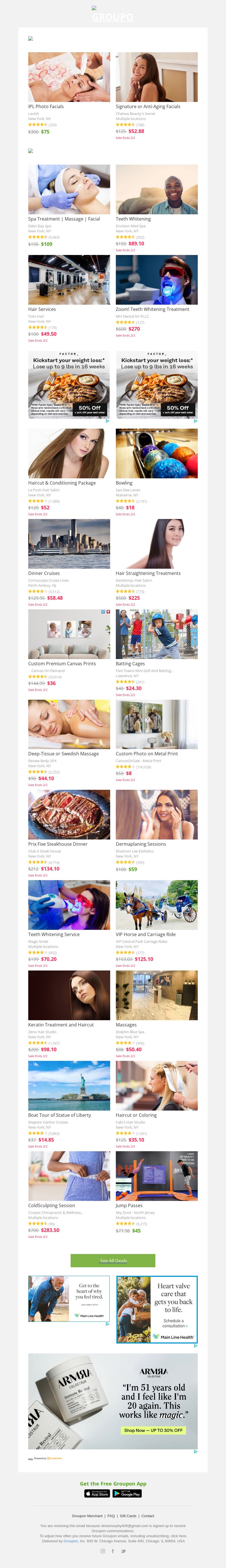Open the ColdSculpting Session deal
The image size is (226, 1568).
tap(69, 1176)
